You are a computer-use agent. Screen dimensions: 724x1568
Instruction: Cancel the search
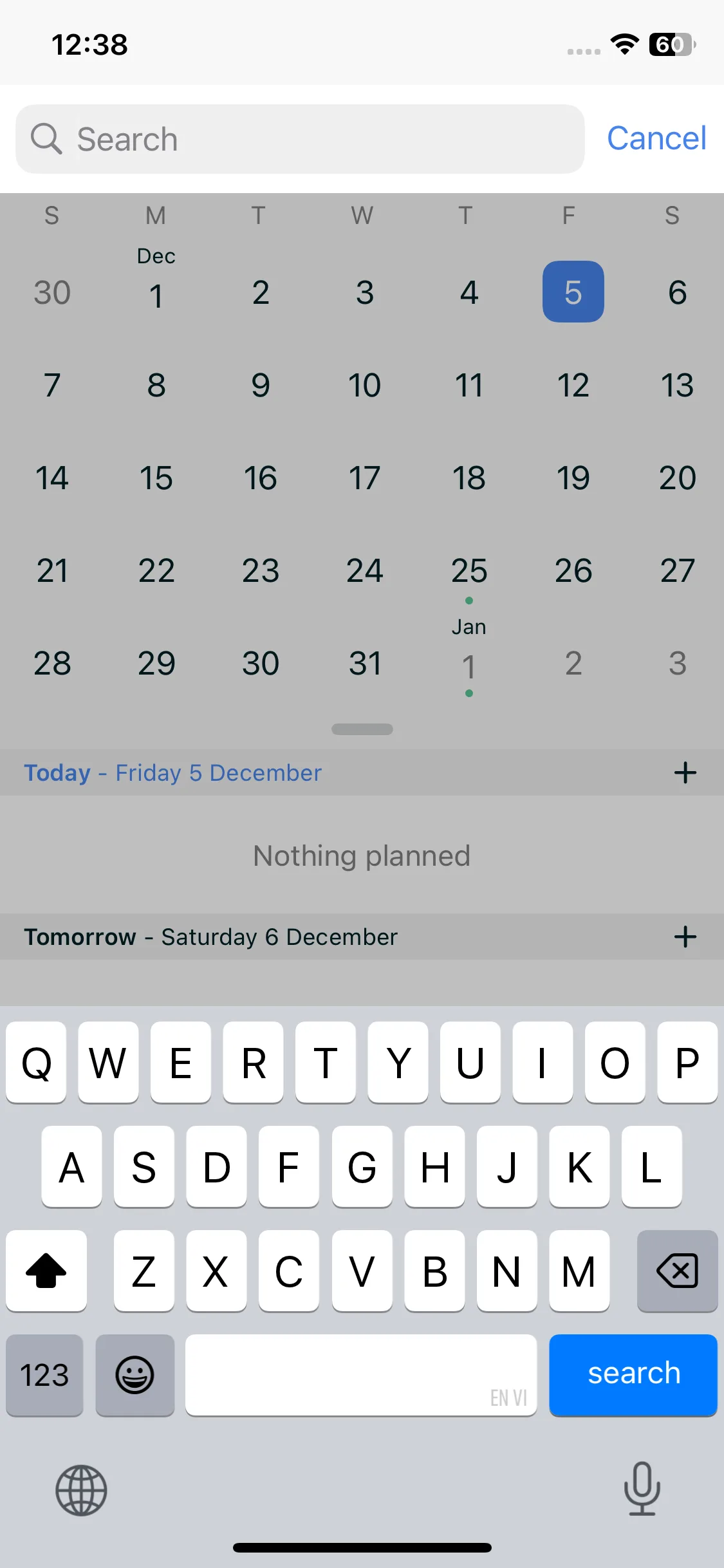656,138
